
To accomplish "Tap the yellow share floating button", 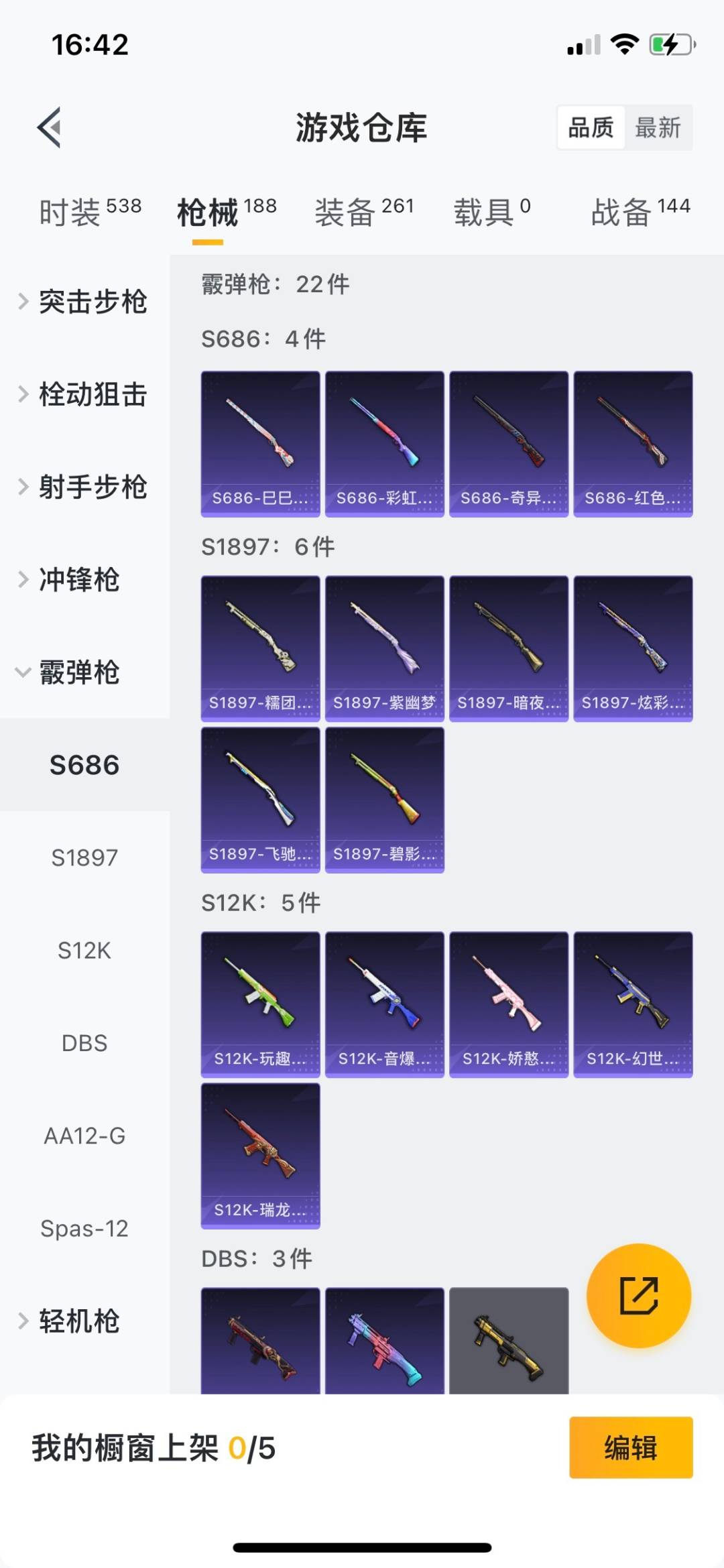I will [x=638, y=1295].
